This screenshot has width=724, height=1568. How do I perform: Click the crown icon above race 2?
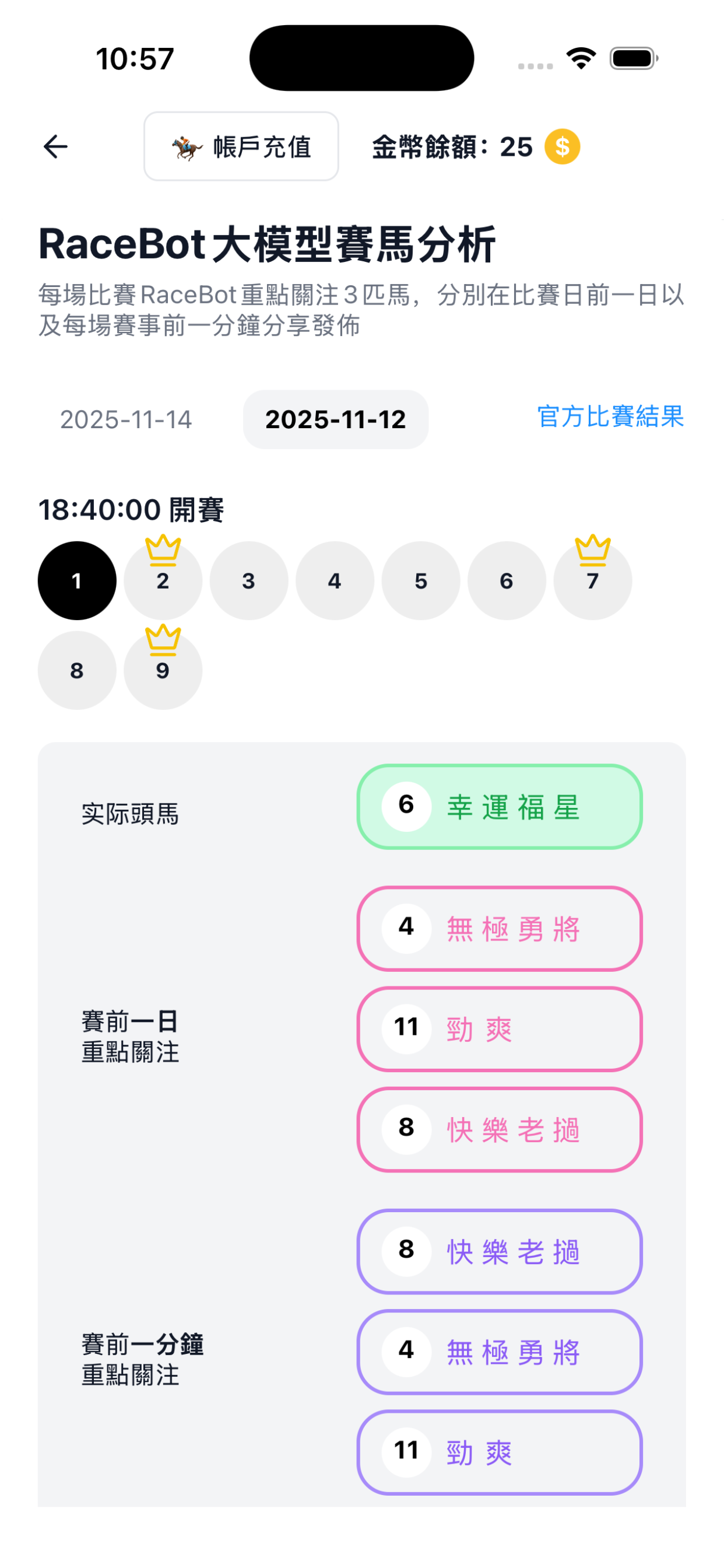pyautogui.click(x=162, y=549)
